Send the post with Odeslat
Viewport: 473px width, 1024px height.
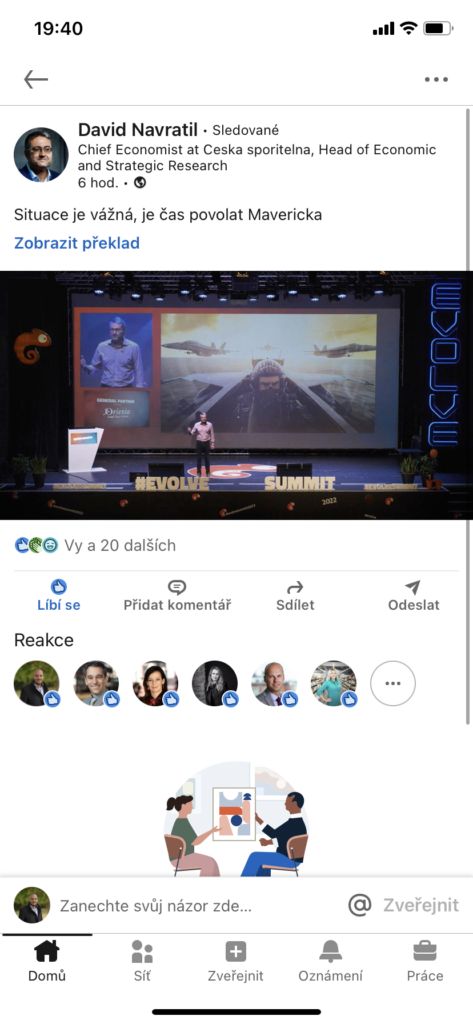point(414,595)
